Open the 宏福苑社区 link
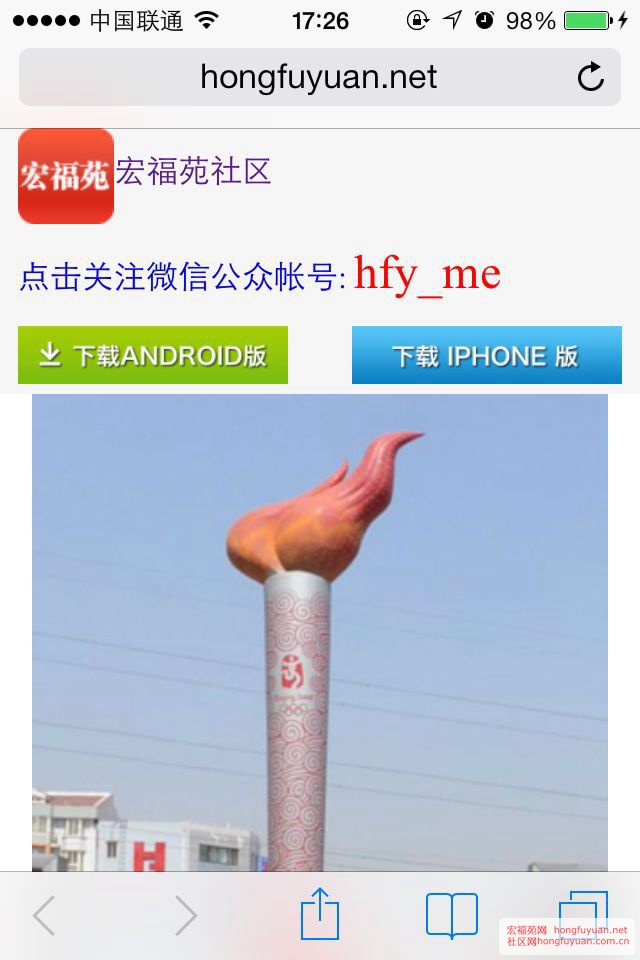 pos(194,171)
